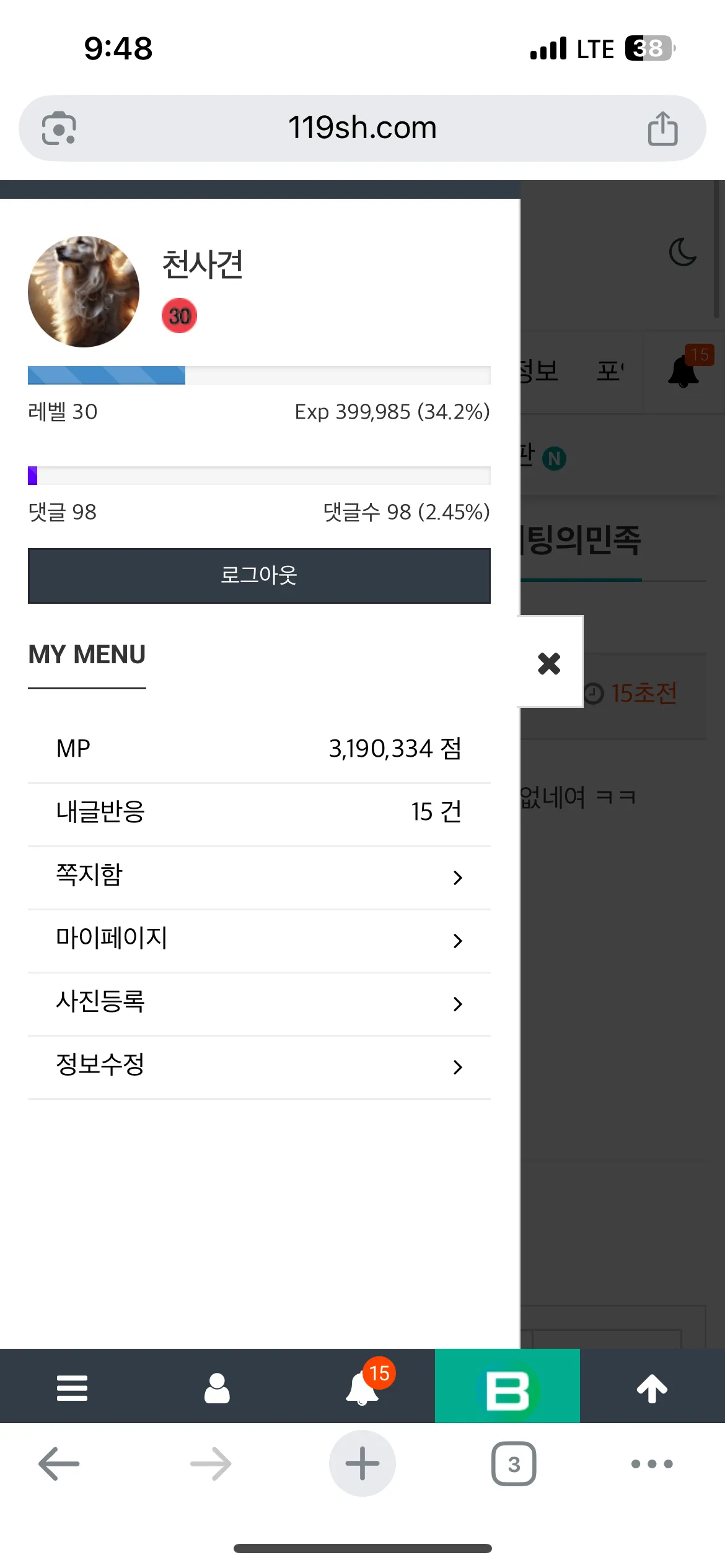The height and width of the screenshot is (1568, 725).
Task: Tap the 로그아웃 button
Action: [259, 575]
